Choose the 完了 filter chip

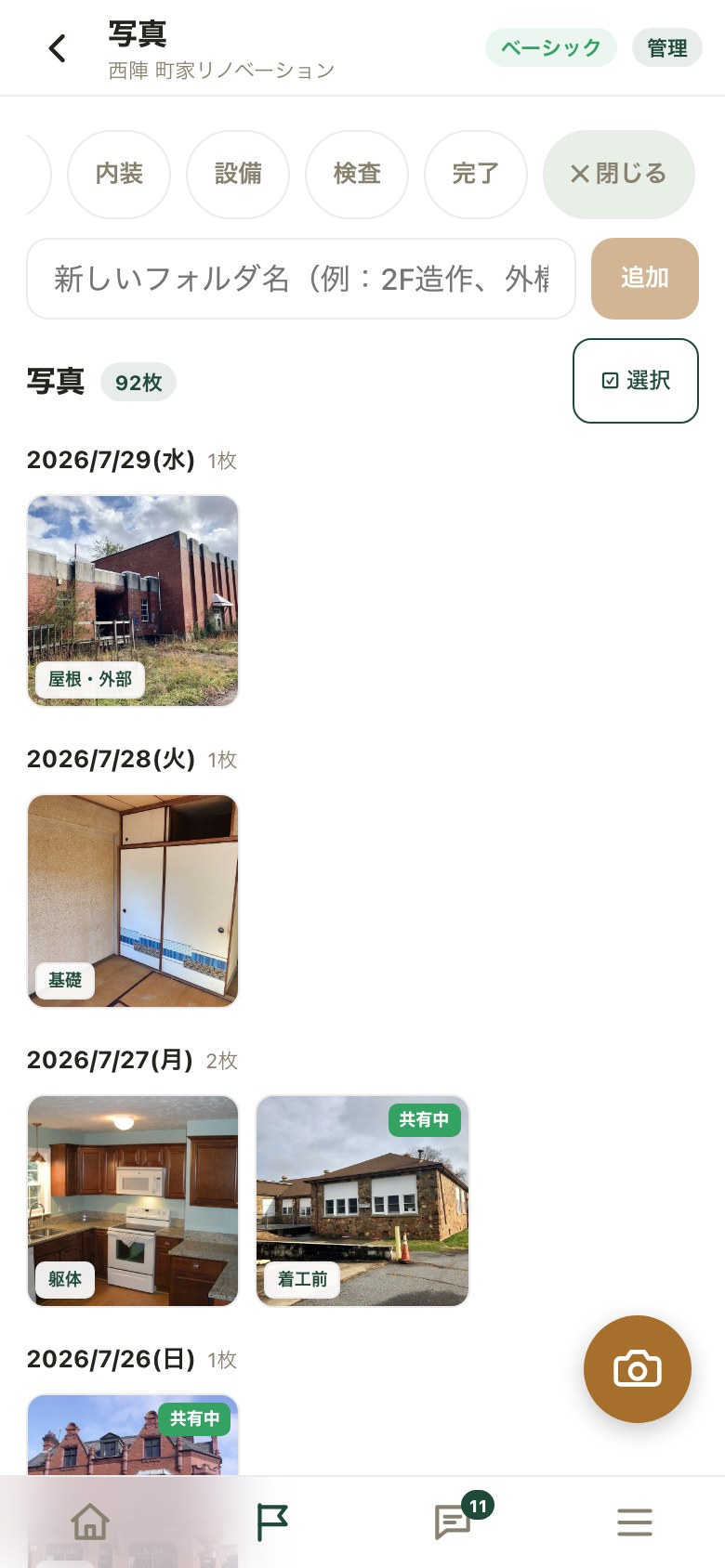pyautogui.click(x=476, y=174)
